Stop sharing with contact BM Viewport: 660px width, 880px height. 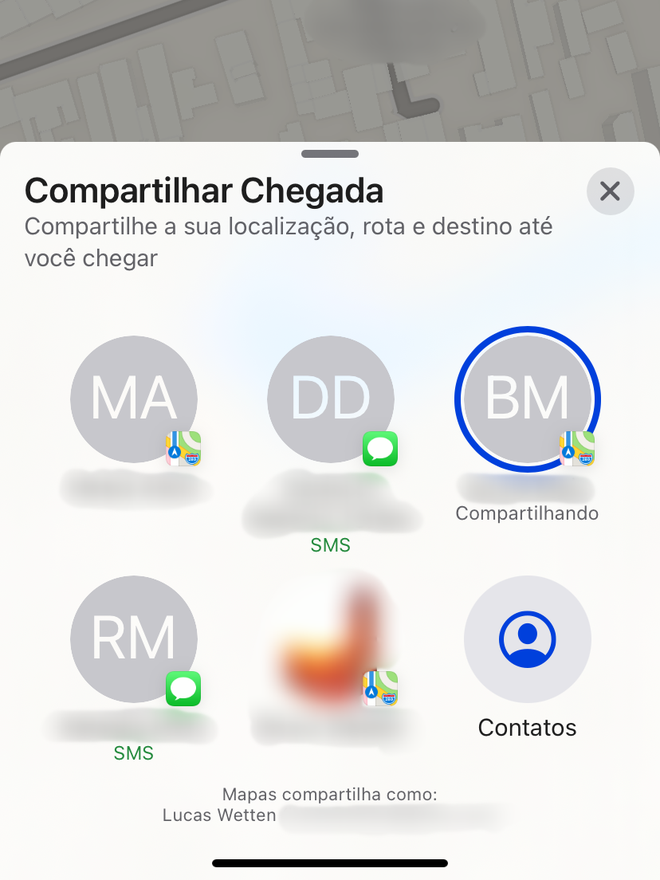[527, 399]
